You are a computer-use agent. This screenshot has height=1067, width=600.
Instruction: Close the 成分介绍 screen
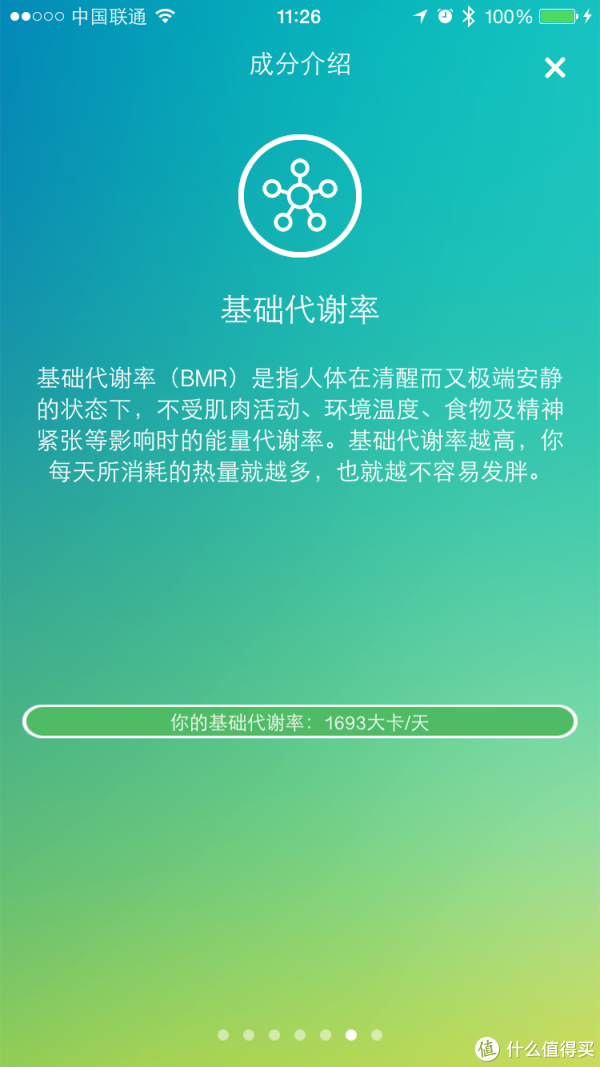coord(554,68)
